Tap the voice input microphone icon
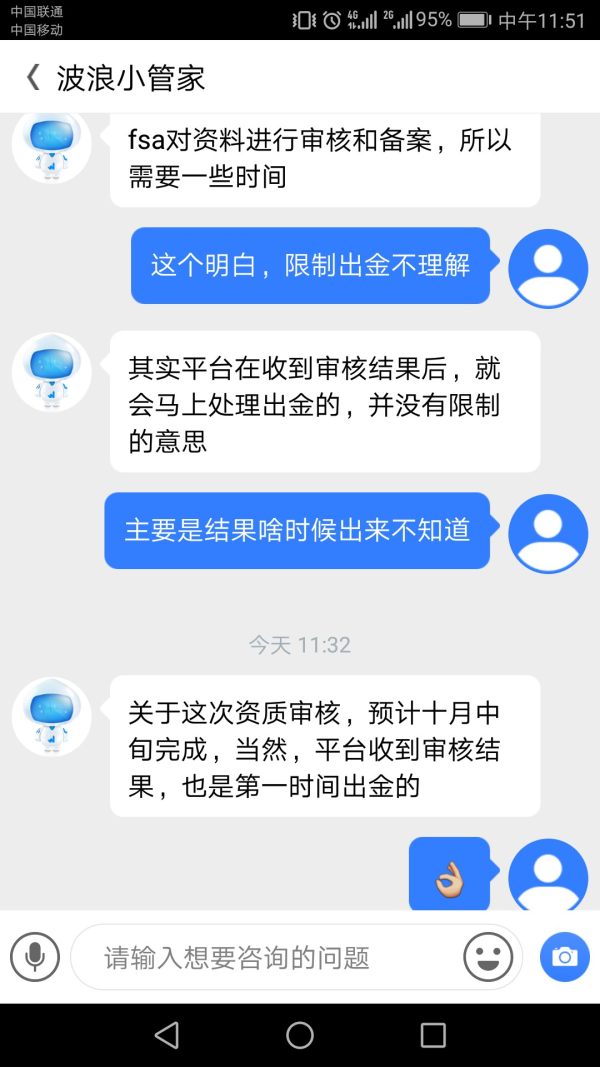Image resolution: width=600 pixels, height=1067 pixels. point(35,957)
